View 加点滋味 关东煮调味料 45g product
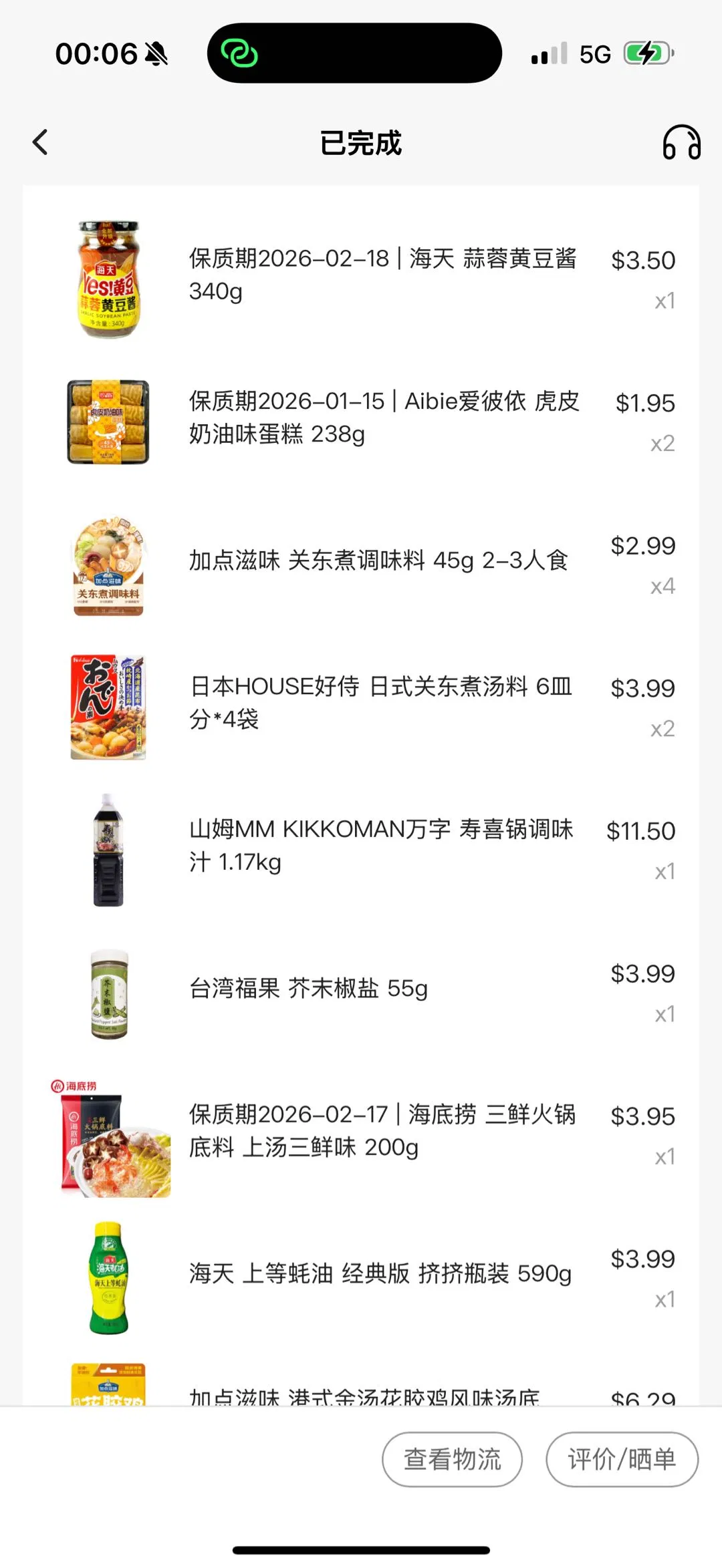This screenshot has height=1568, width=722. coord(378,560)
